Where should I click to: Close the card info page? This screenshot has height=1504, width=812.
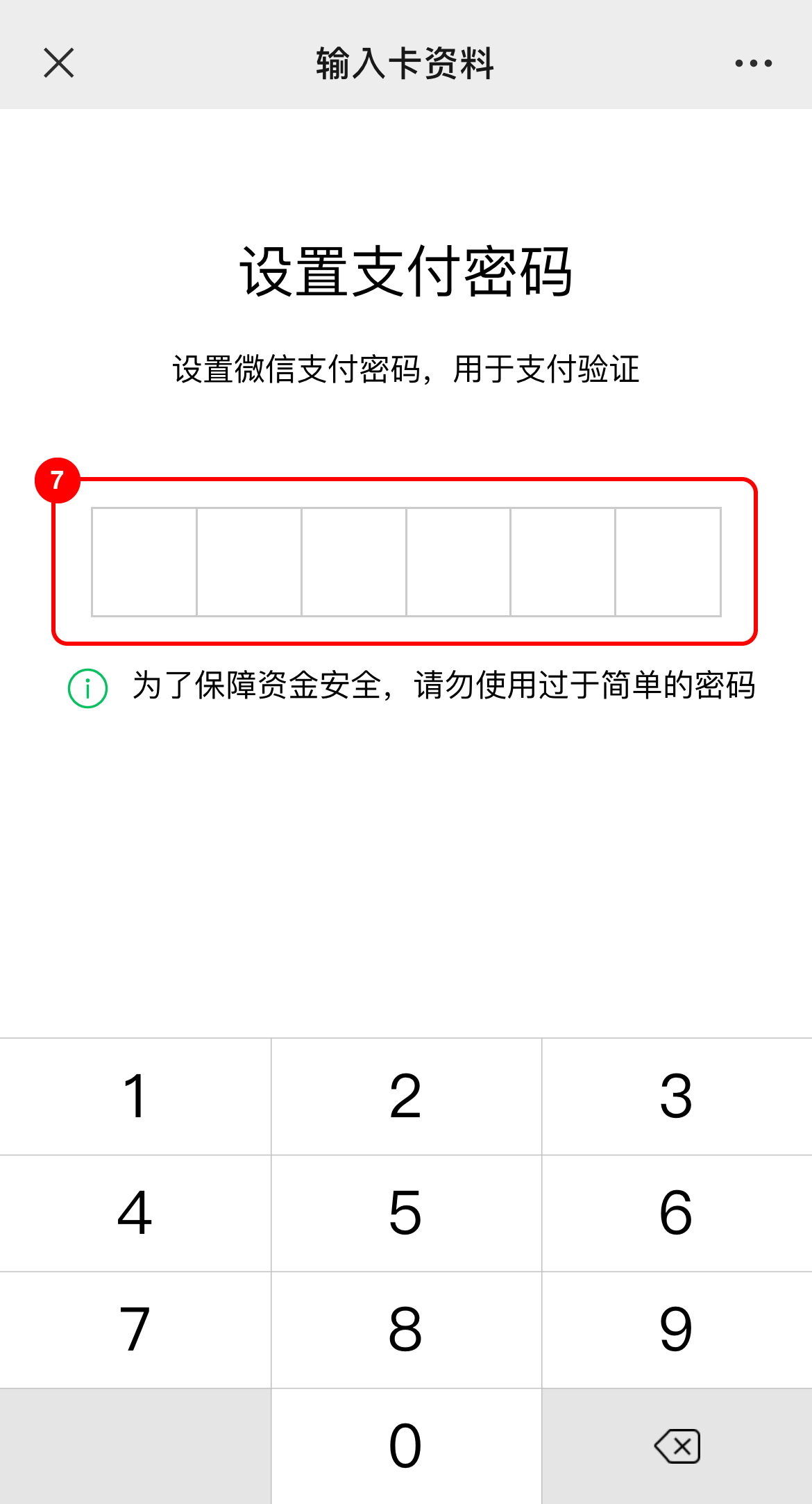click(59, 63)
